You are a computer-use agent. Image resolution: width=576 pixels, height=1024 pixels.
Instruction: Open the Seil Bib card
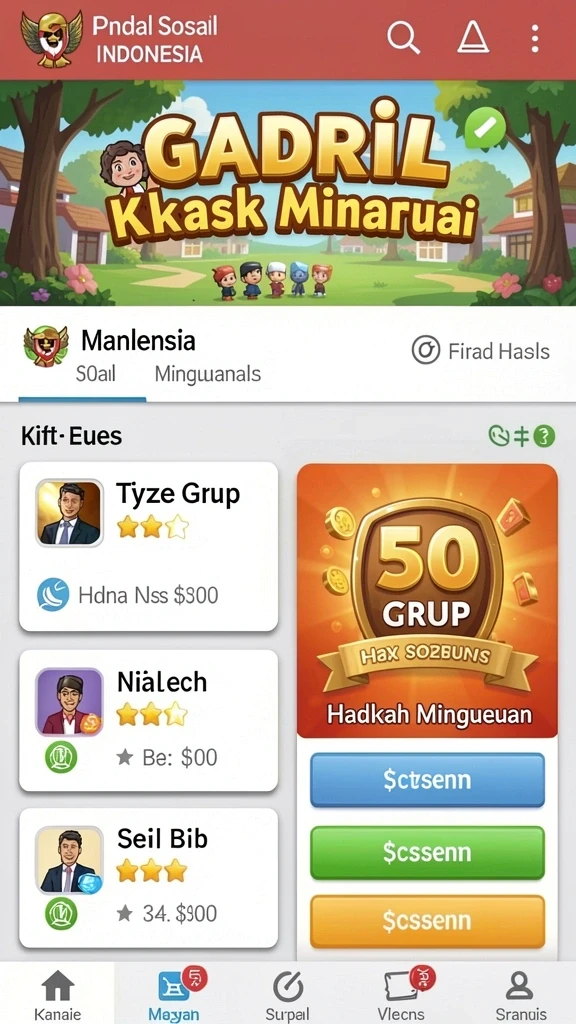149,878
